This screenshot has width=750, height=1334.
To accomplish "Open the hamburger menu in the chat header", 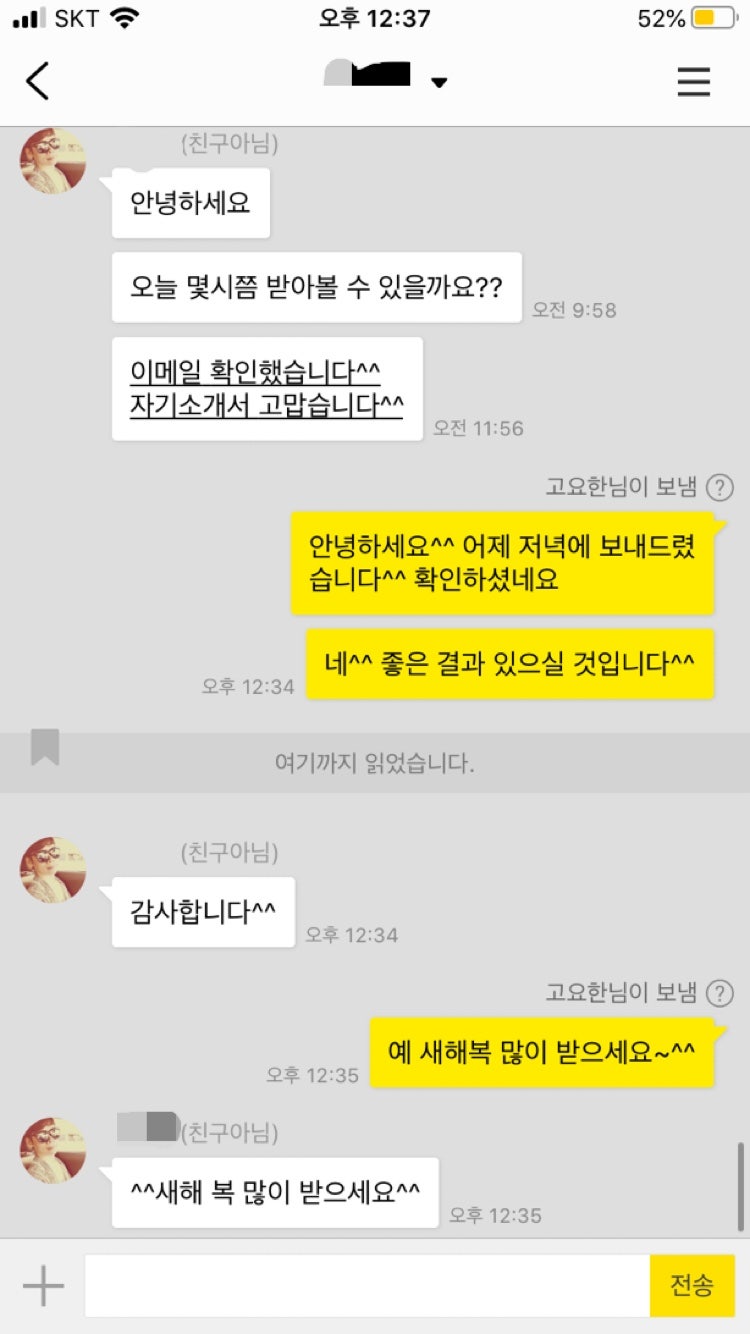I will [x=693, y=81].
